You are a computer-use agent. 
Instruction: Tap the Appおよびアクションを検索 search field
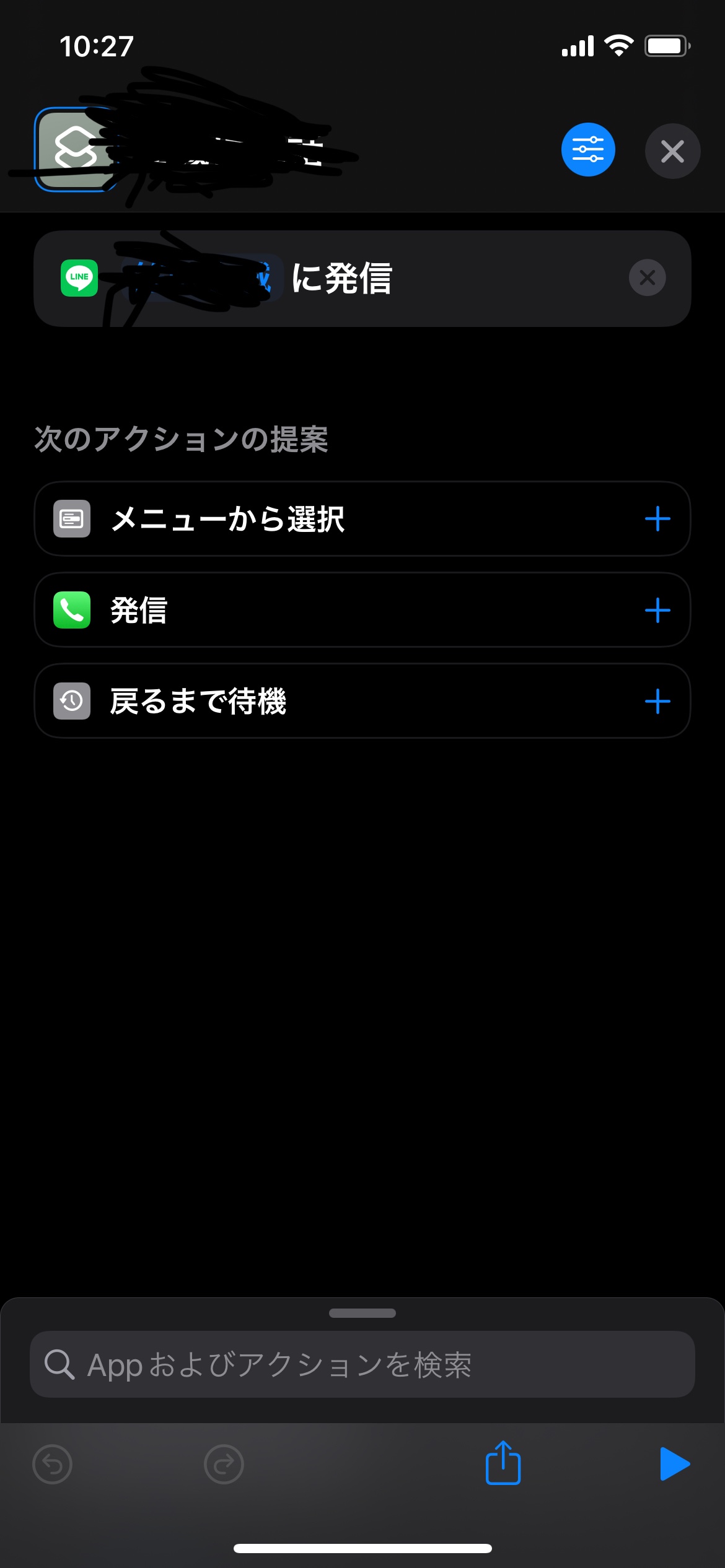click(362, 1365)
